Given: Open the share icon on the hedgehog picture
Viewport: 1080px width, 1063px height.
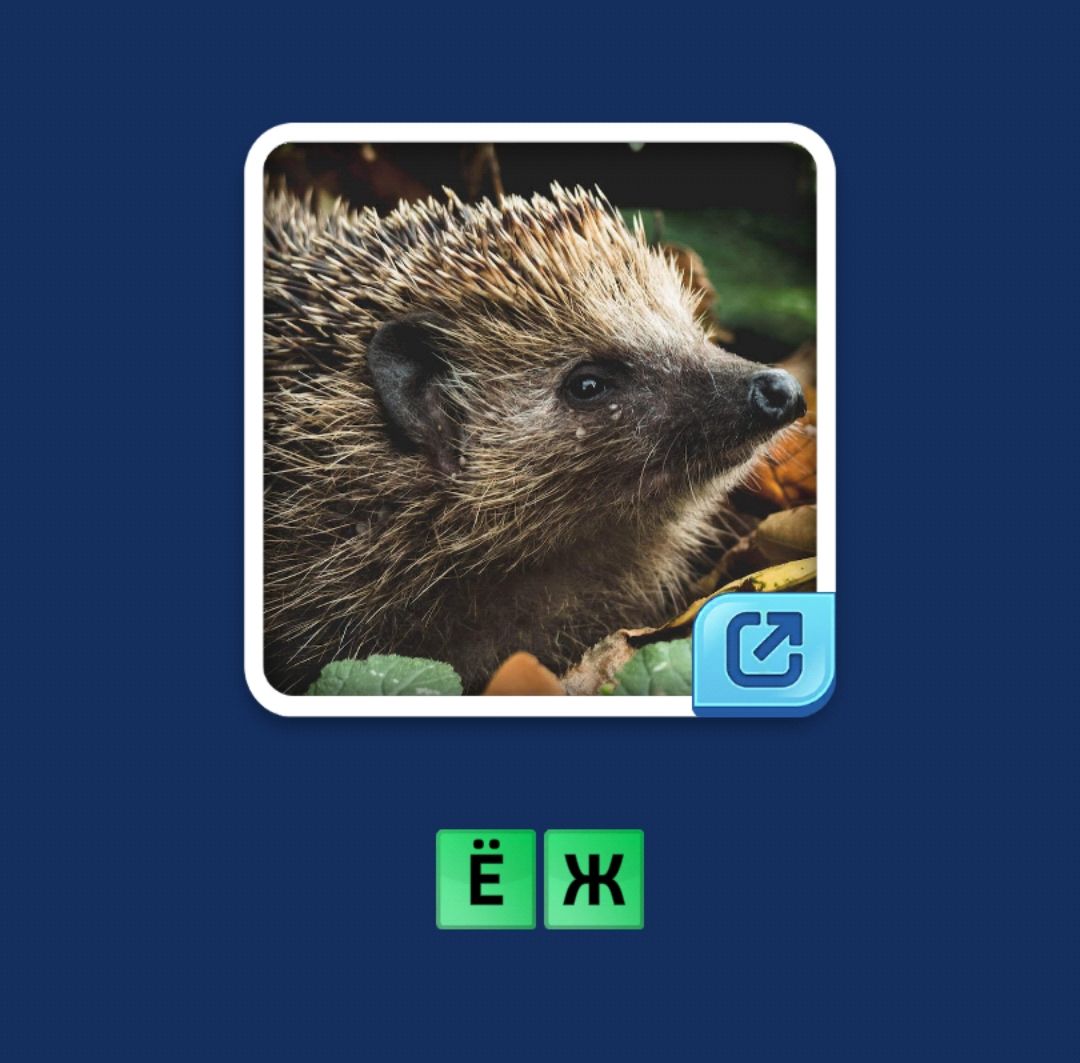Looking at the screenshot, I should 763,650.
